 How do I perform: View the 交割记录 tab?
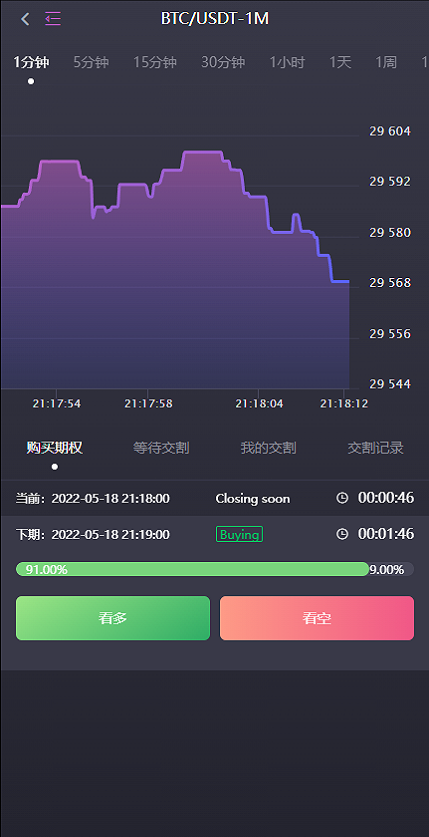pyautogui.click(x=376, y=448)
